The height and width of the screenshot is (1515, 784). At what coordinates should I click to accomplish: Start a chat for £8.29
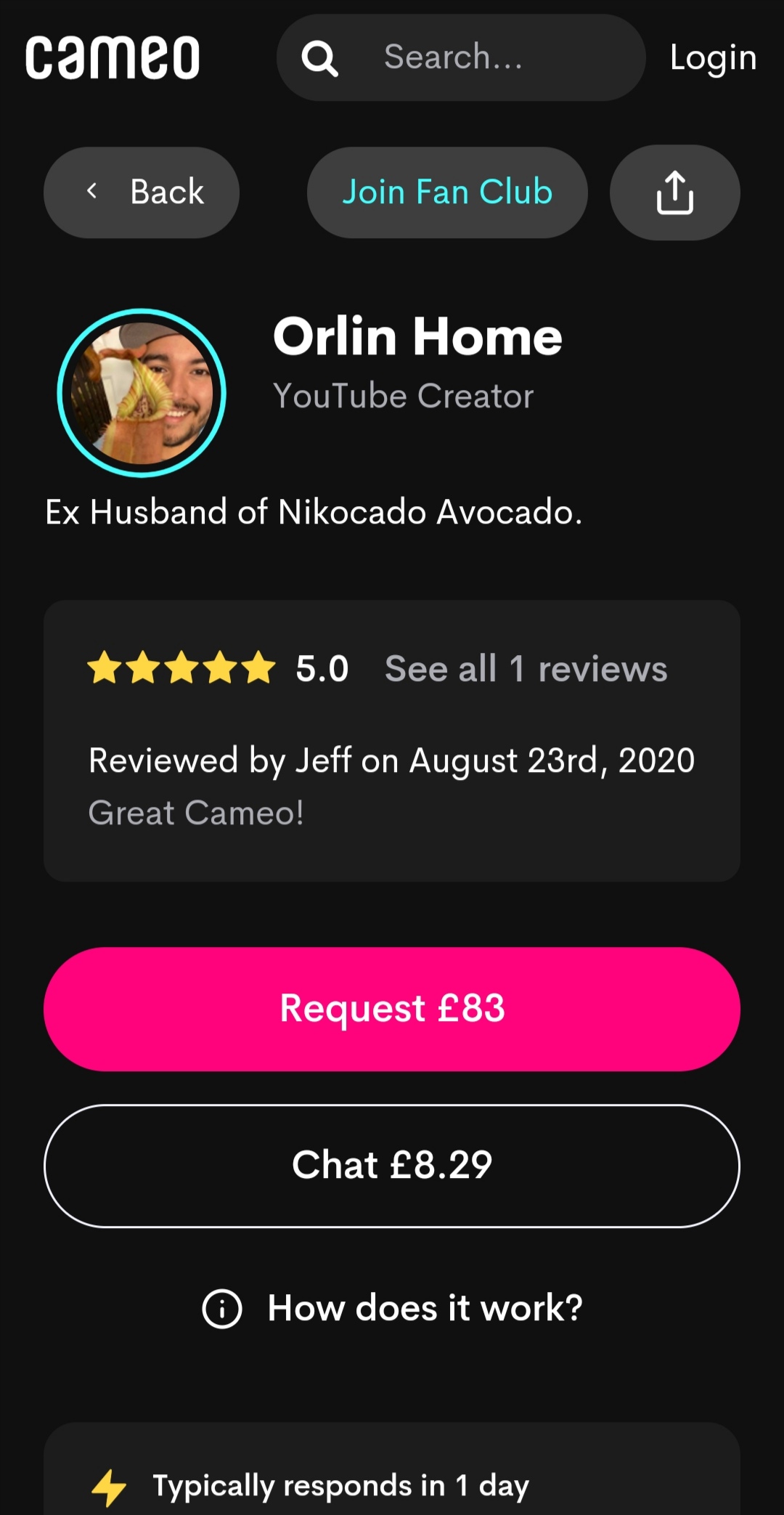(x=392, y=1166)
